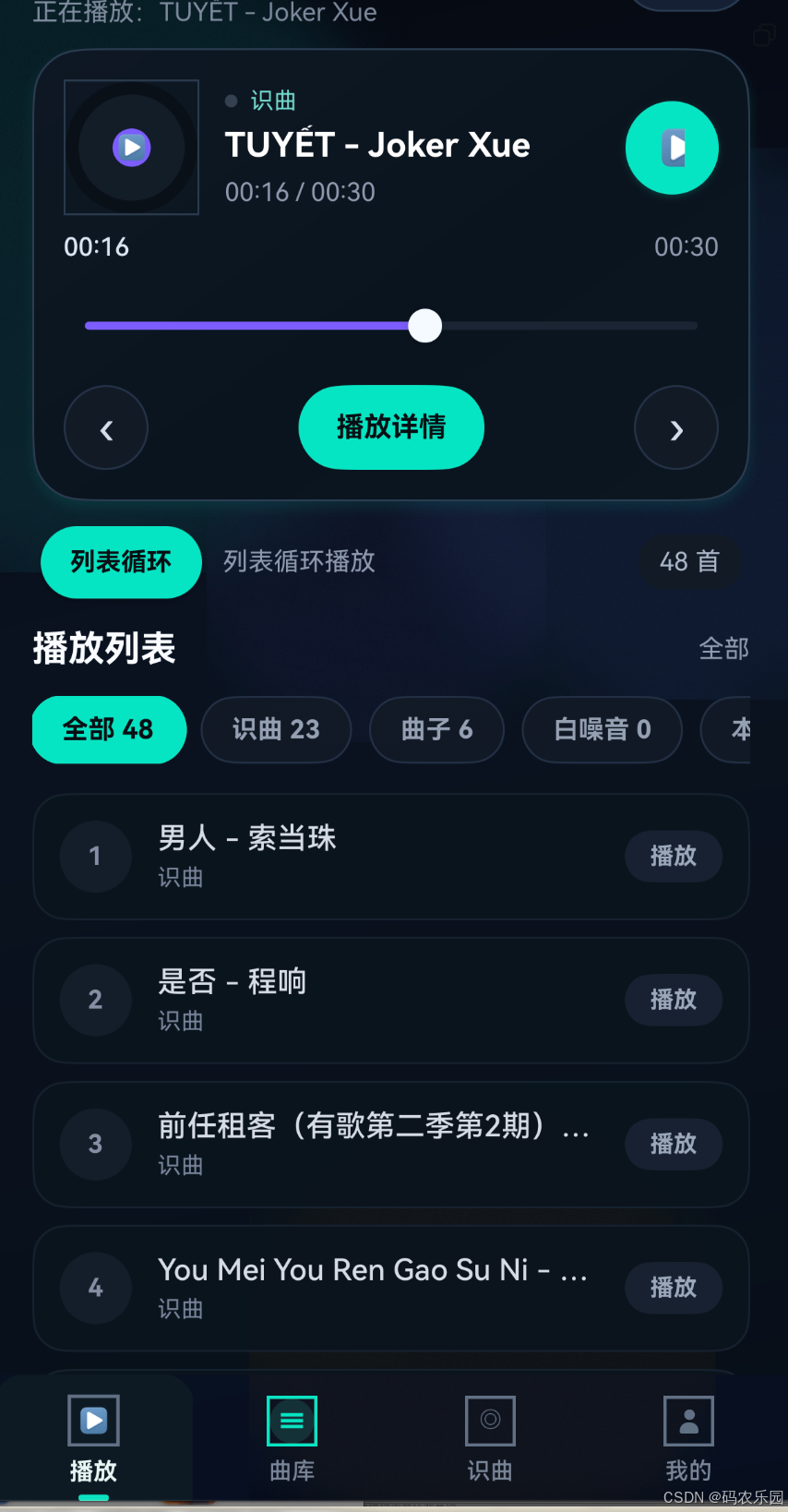Skip to the next track
788x1512 pixels.
tap(676, 427)
